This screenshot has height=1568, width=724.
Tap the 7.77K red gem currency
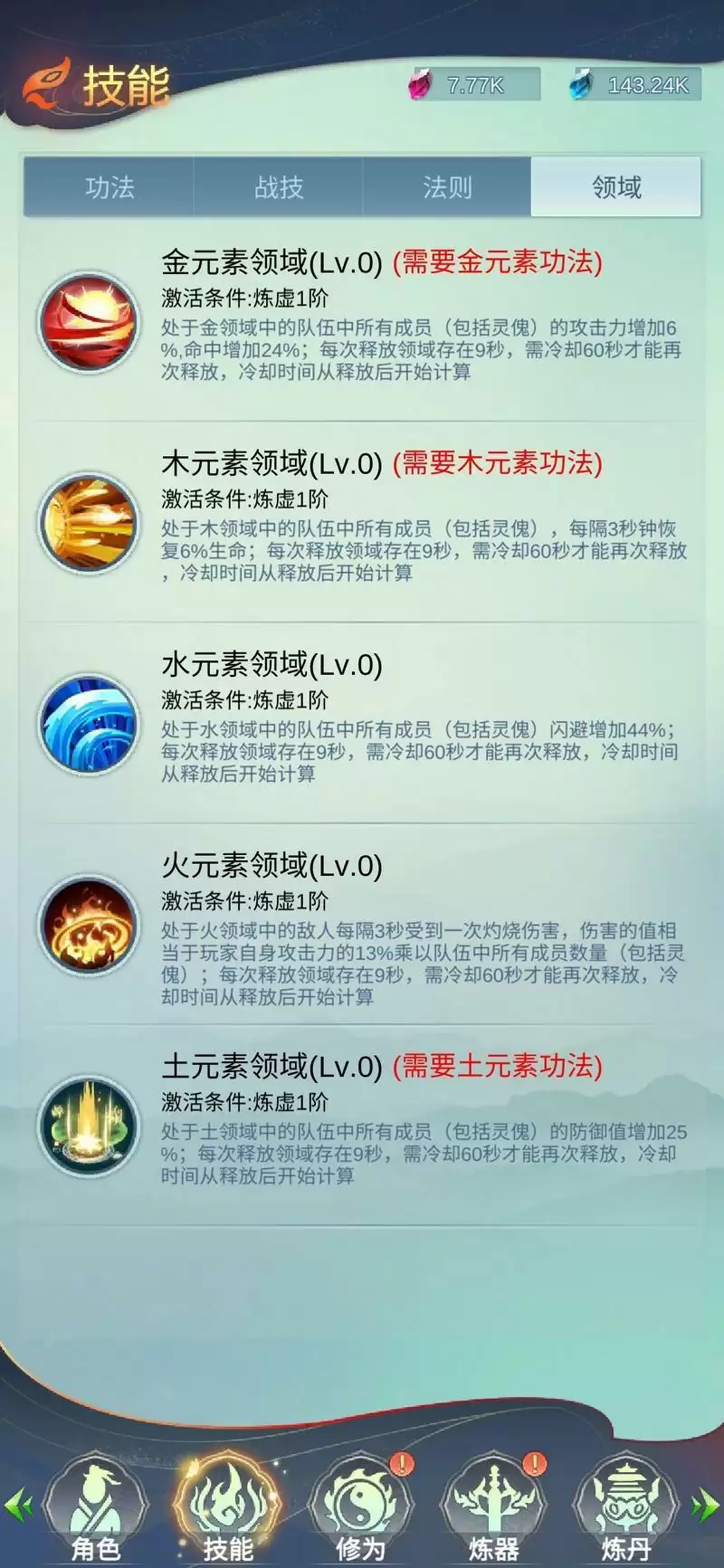click(472, 85)
